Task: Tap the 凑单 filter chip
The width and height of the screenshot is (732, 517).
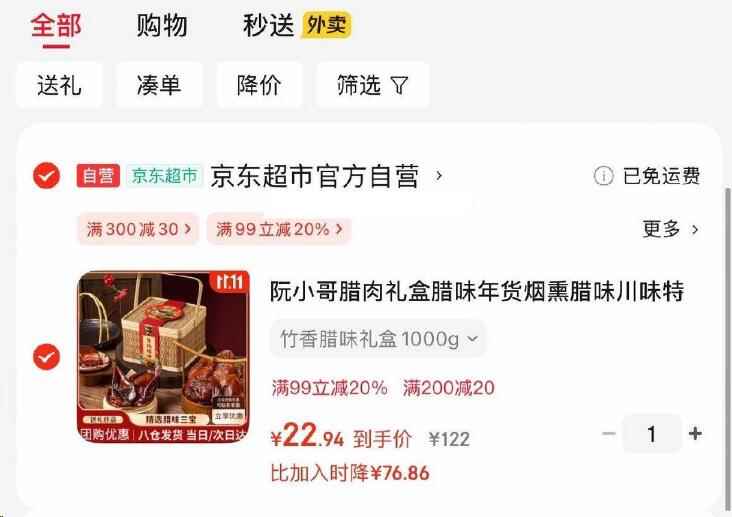Action: click(159, 85)
